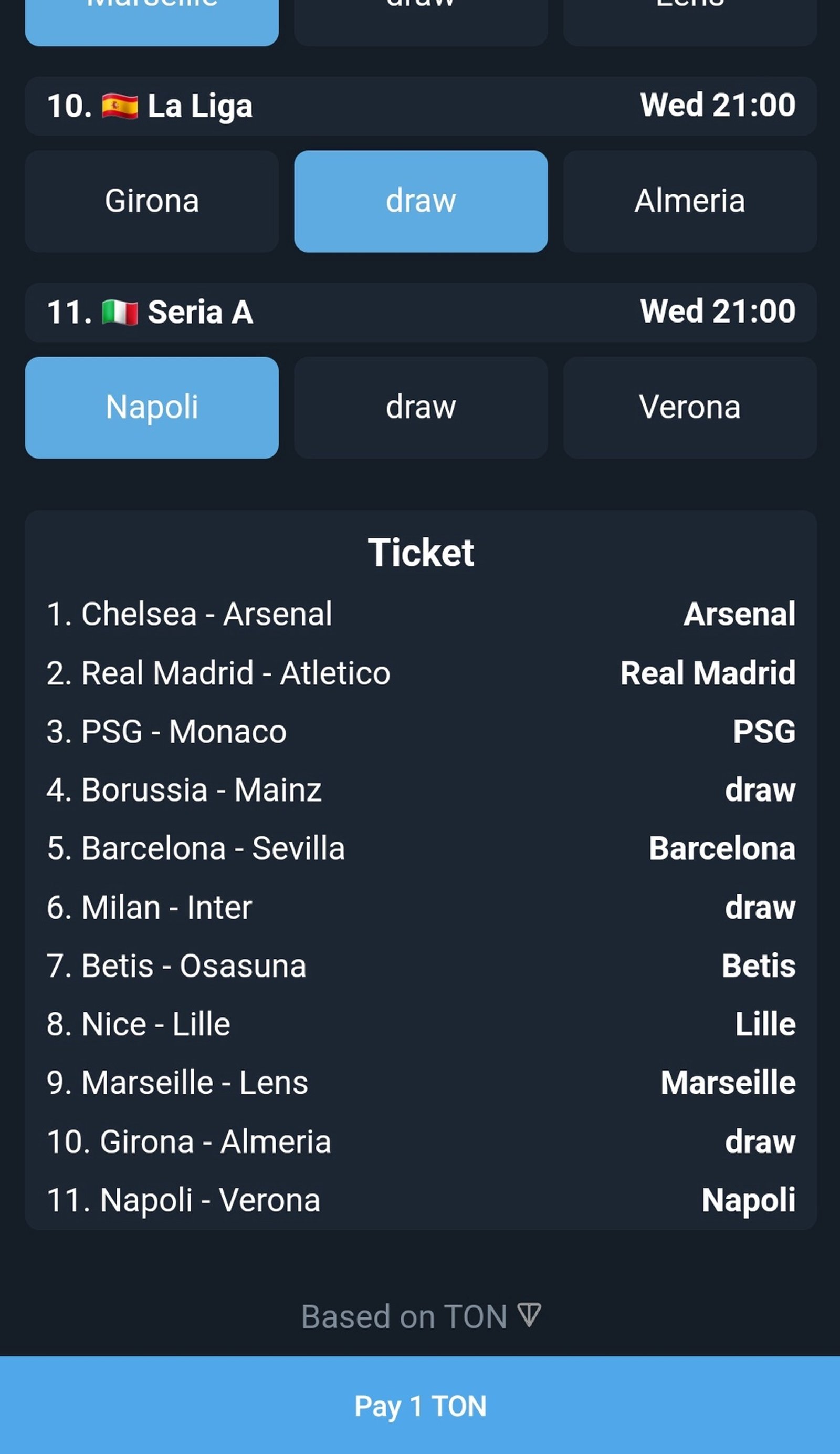
Task: Choose Almeria as the winner
Action: click(690, 201)
